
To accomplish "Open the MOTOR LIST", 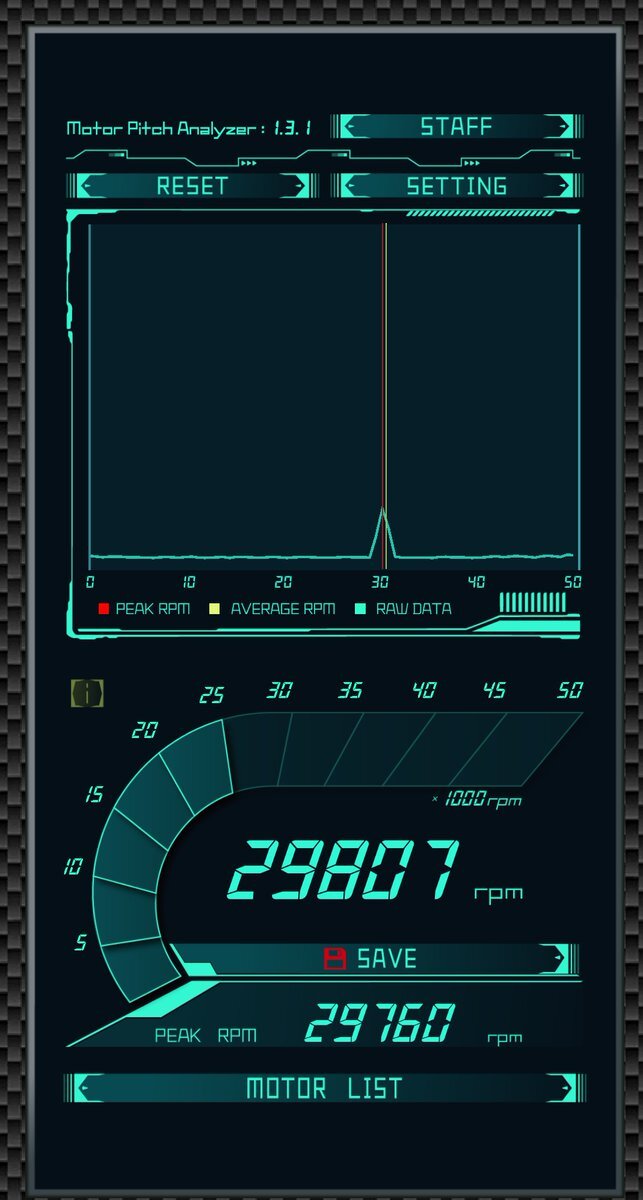I will (324, 1088).
